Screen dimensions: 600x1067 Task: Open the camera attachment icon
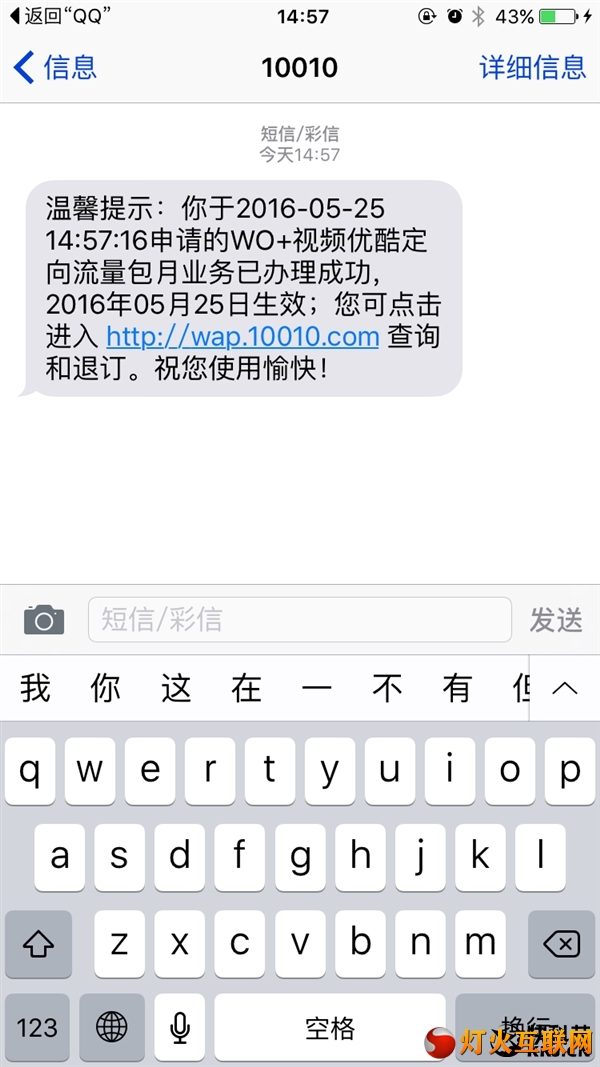click(44, 619)
